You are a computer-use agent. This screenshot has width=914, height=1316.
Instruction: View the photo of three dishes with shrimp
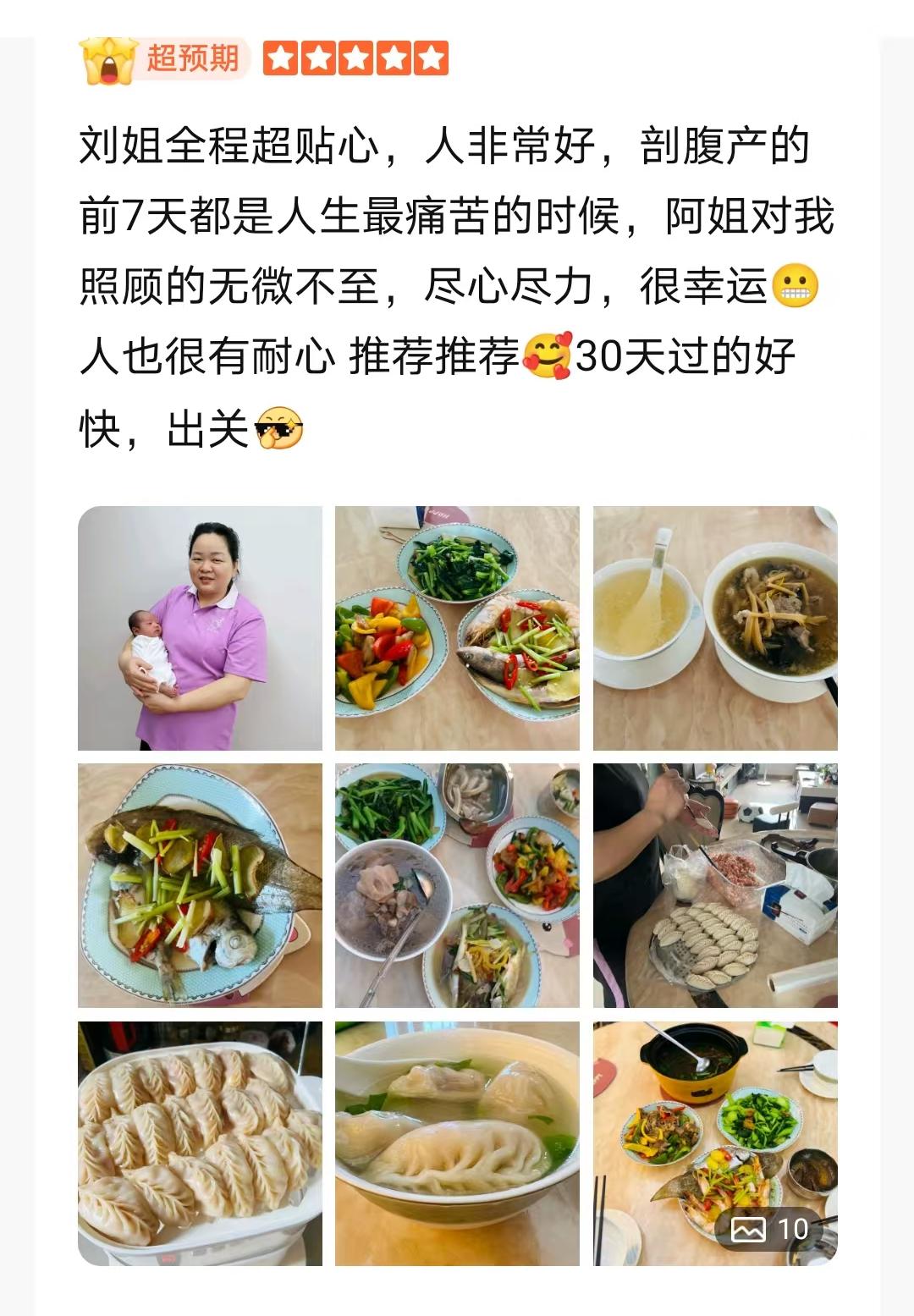pyautogui.click(x=457, y=628)
